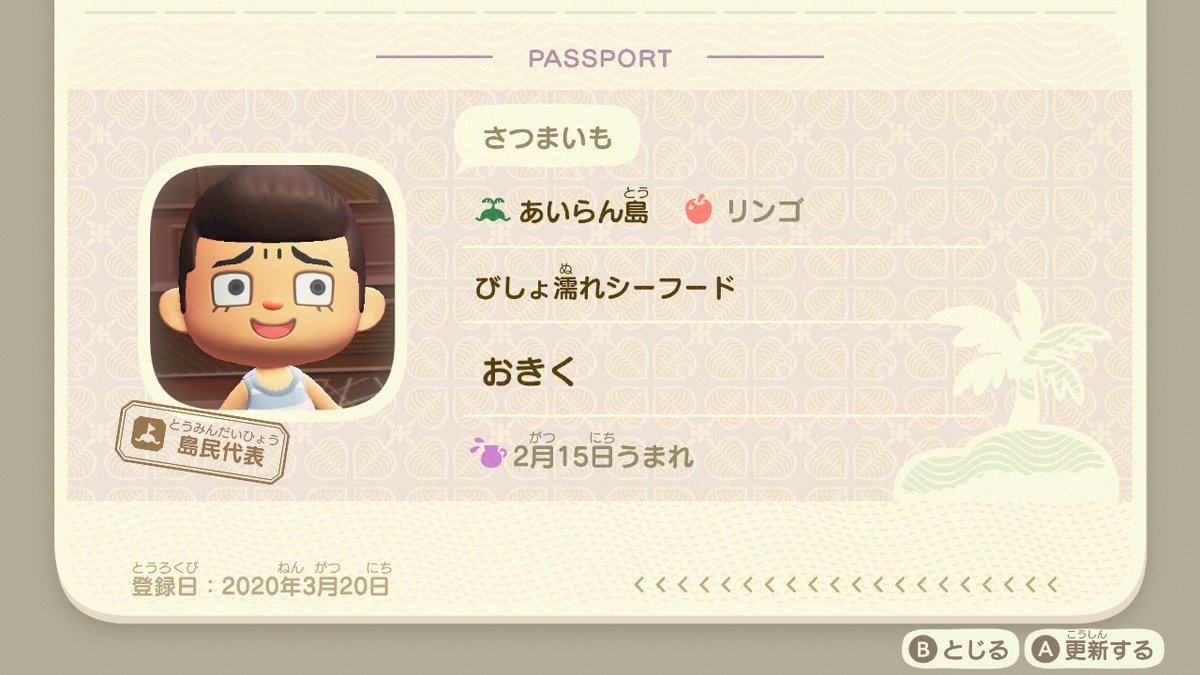Edit the comment おきく

click(x=530, y=371)
